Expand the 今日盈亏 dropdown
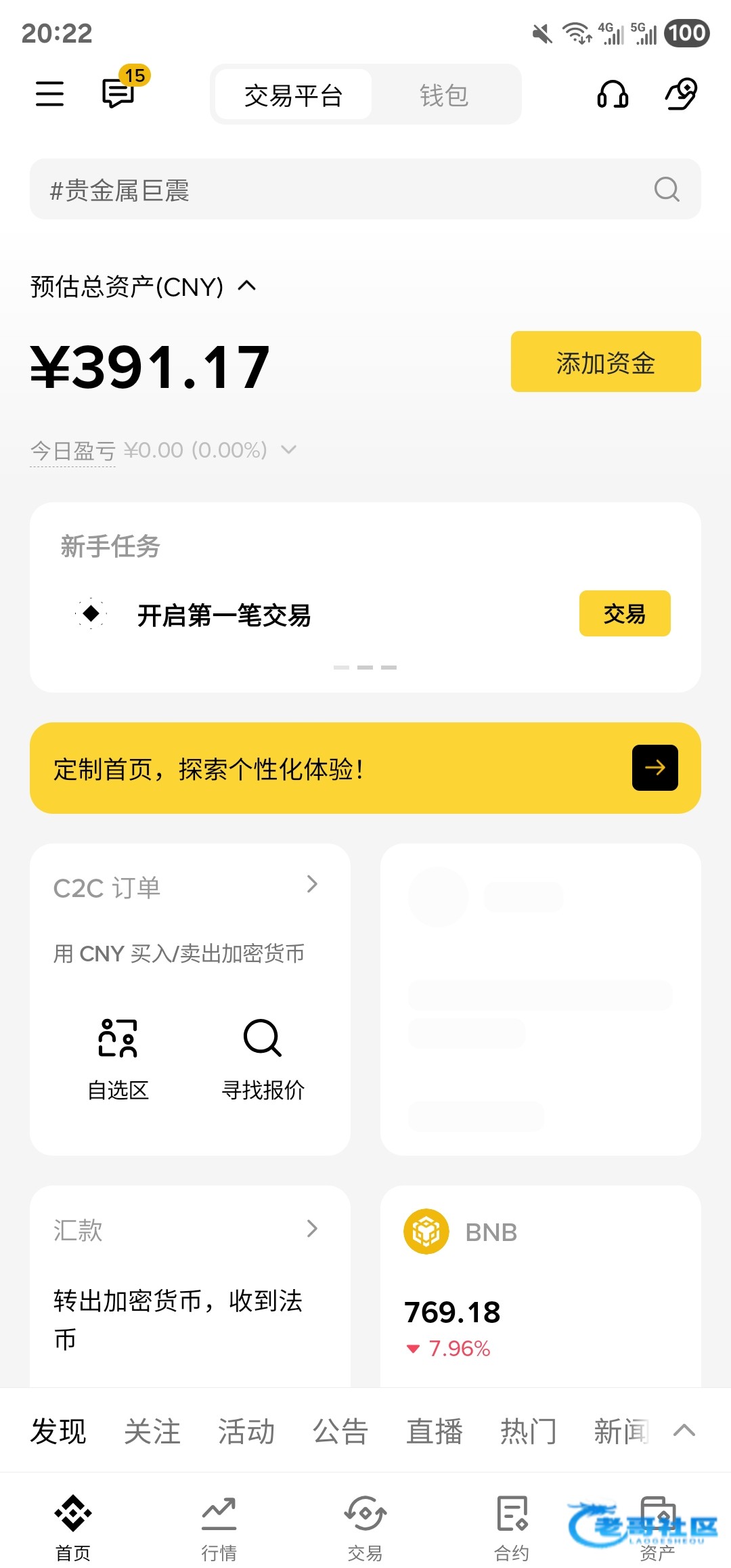The height and width of the screenshot is (1568, 731). coord(288,450)
